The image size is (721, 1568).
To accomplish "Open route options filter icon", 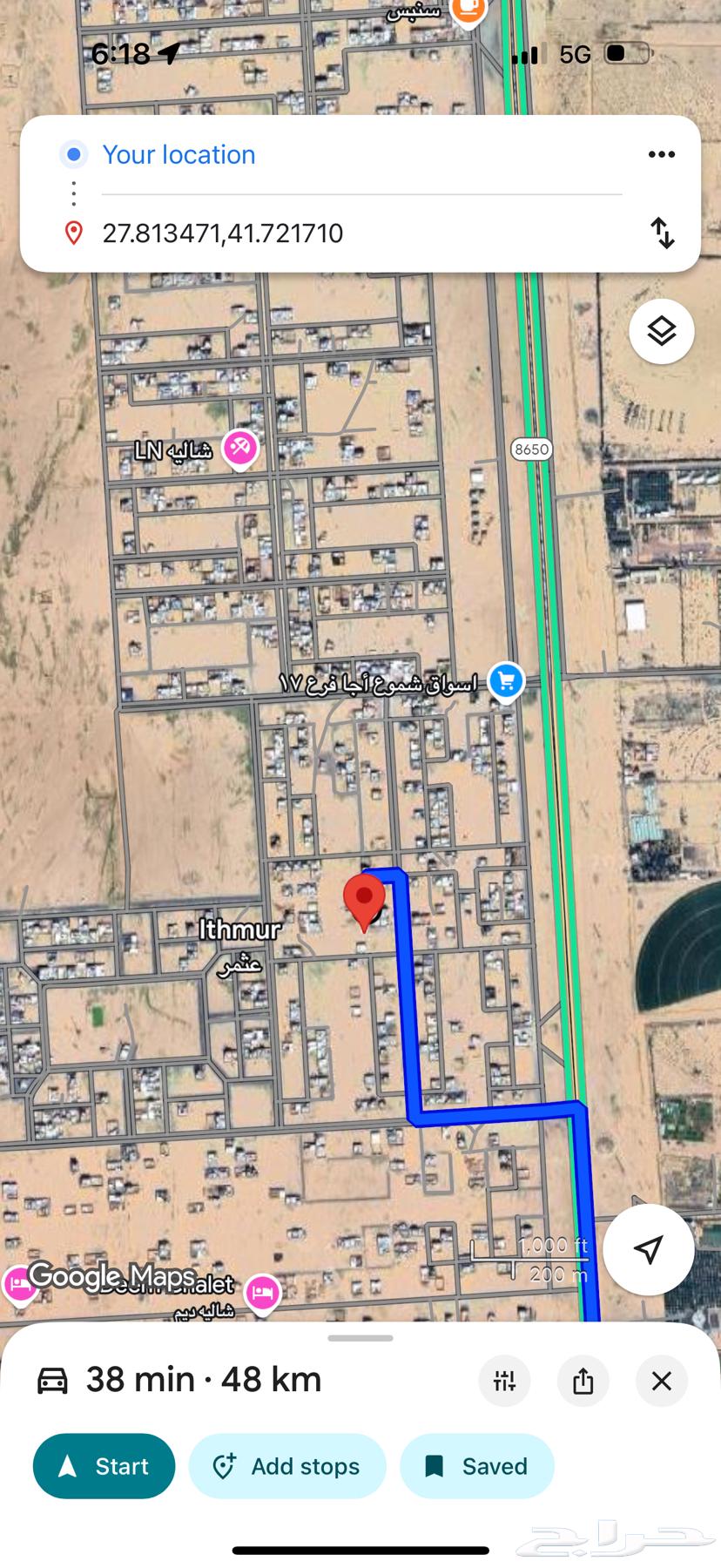I will coord(504,1381).
